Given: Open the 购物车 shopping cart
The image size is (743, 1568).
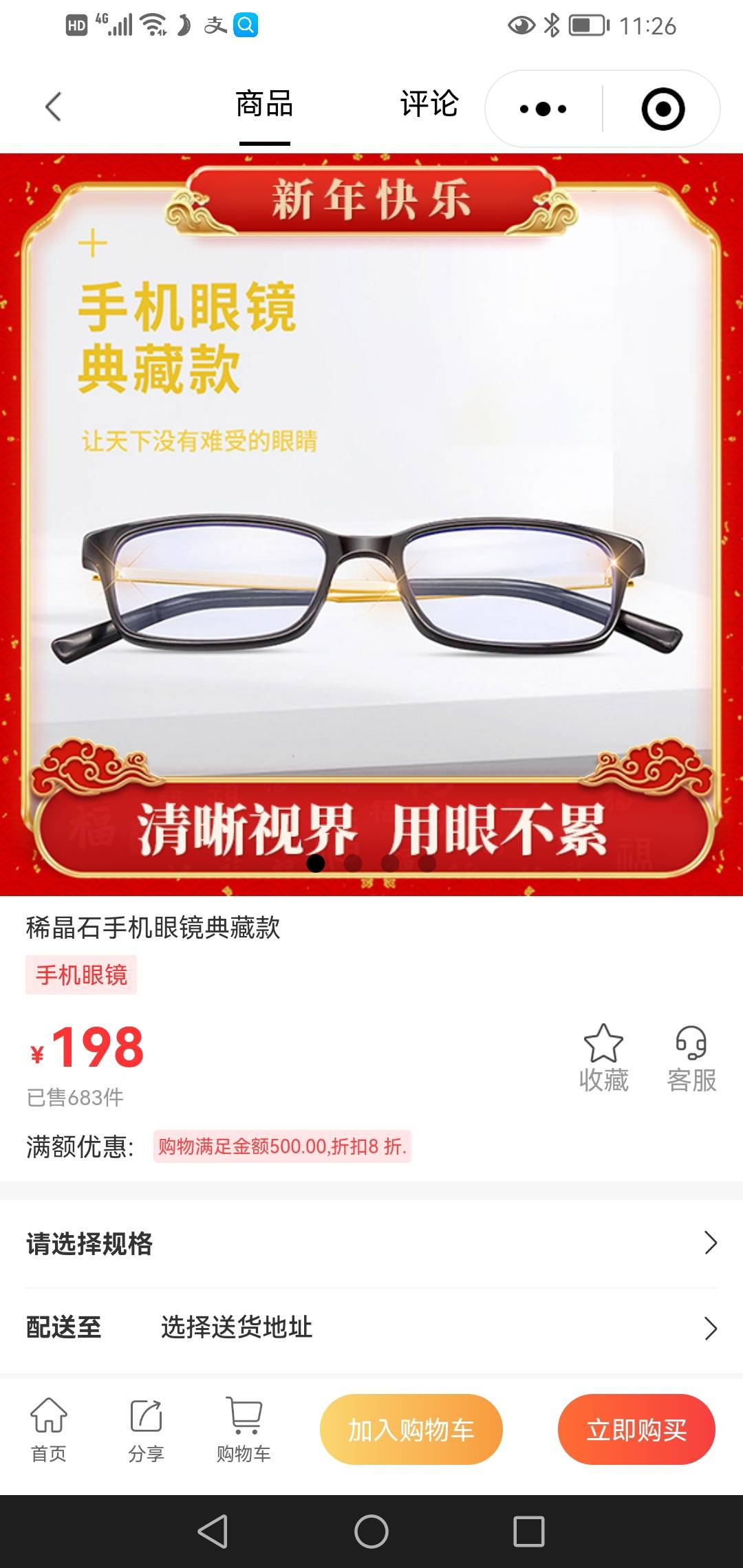Looking at the screenshot, I should (x=244, y=1429).
